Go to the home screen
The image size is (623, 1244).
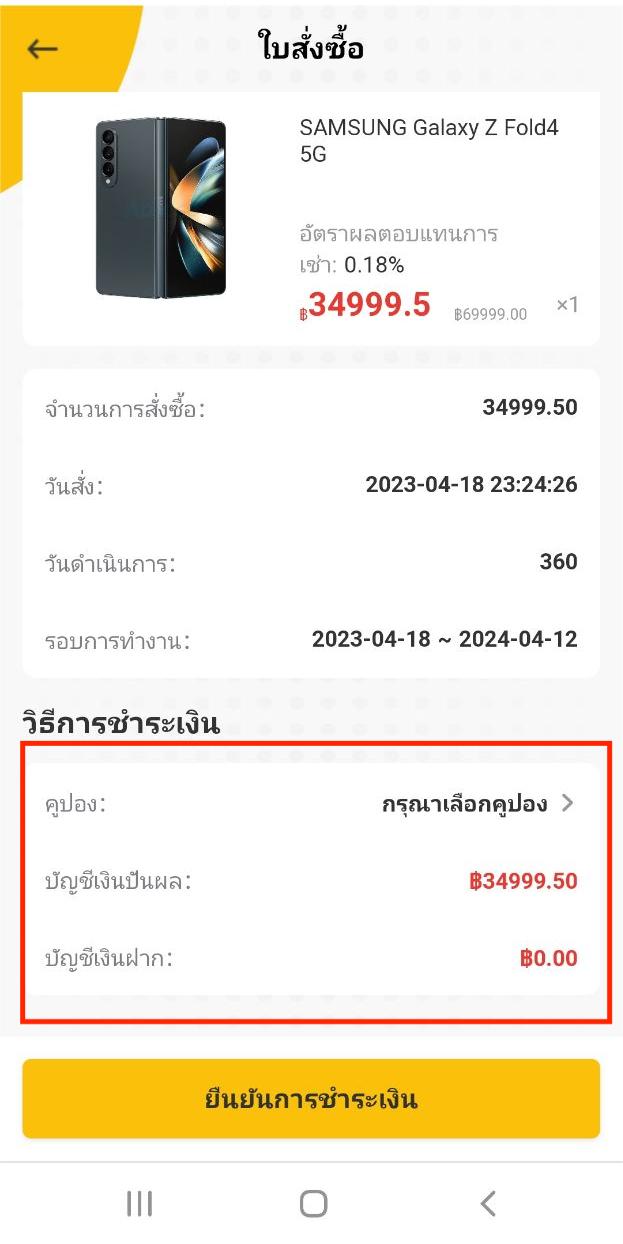[x=313, y=1203]
